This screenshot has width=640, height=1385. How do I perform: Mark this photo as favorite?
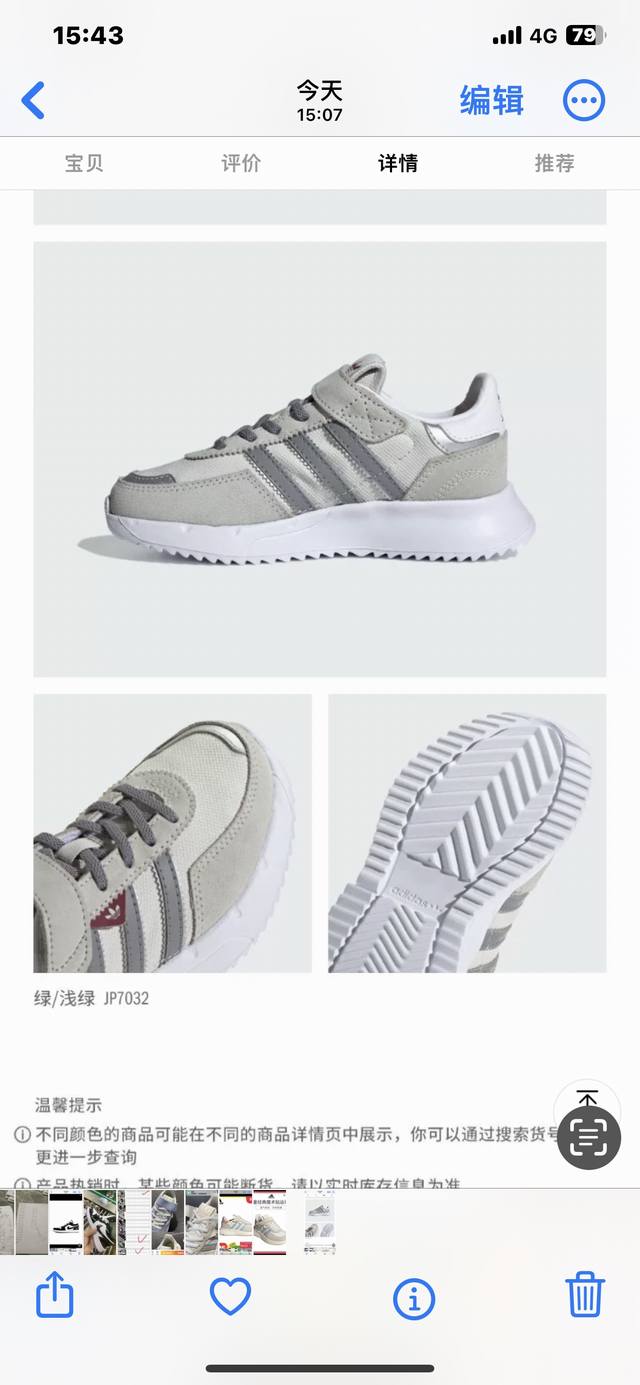[x=230, y=1297]
